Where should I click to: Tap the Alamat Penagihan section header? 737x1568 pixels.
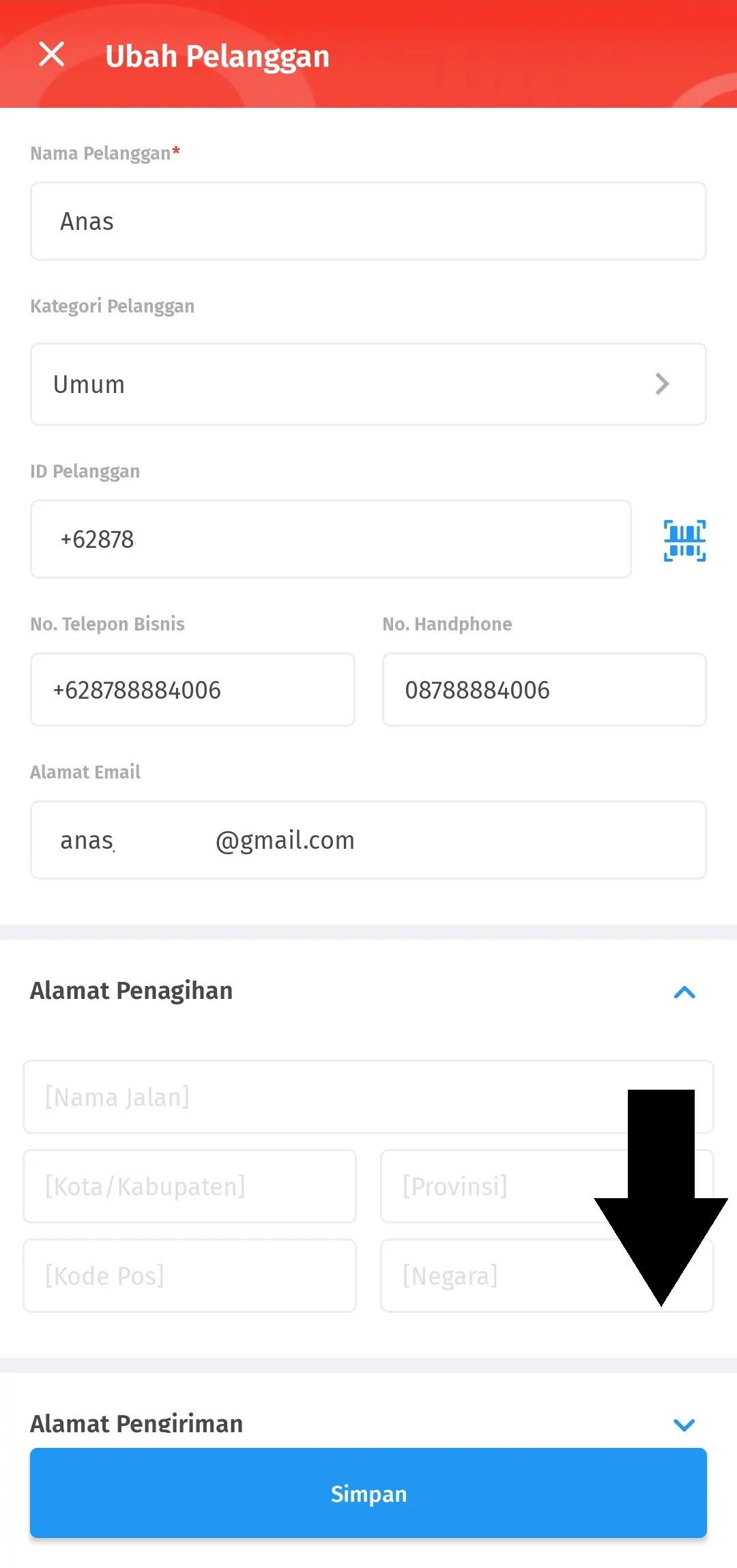coord(130,991)
